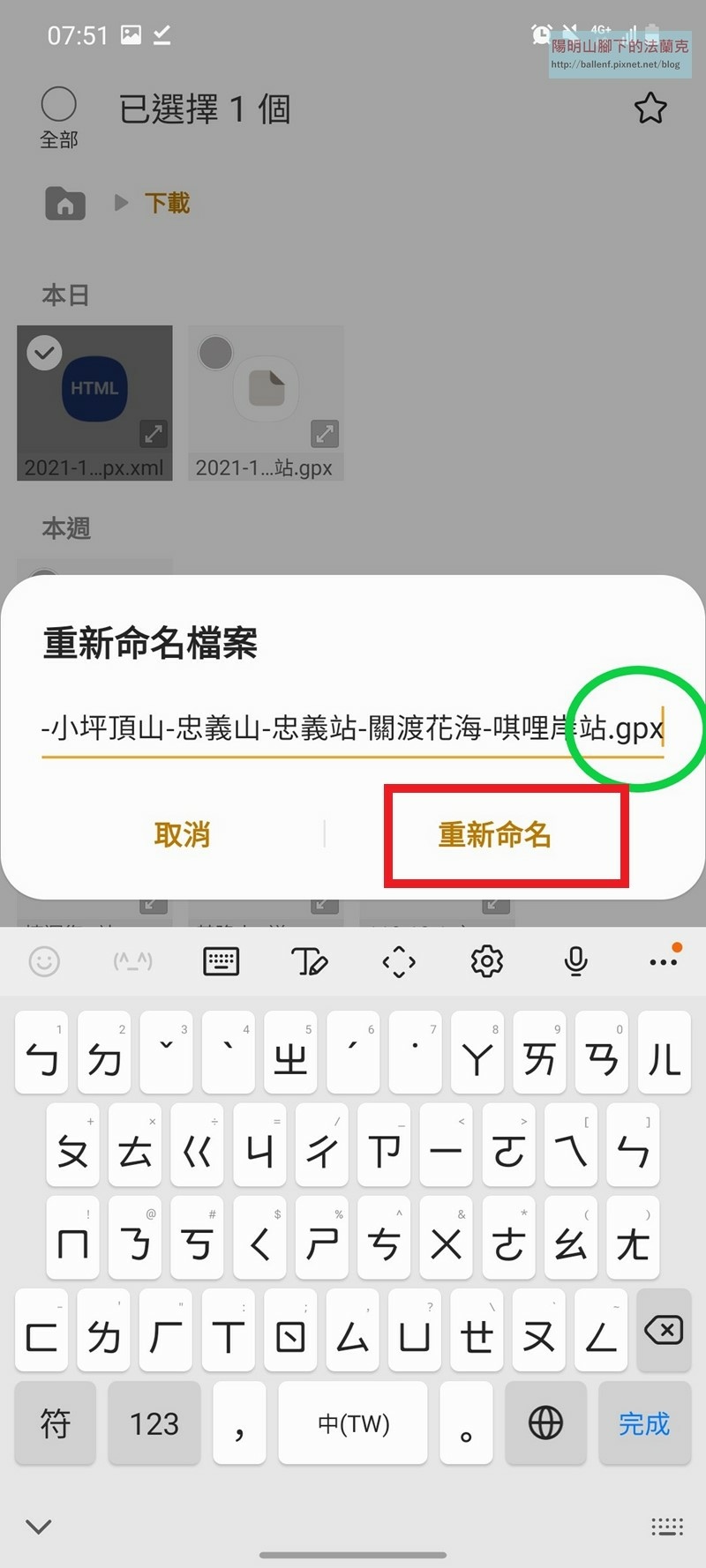Open keyboard settings gear
The width and height of the screenshot is (706, 1568).
coord(487,961)
